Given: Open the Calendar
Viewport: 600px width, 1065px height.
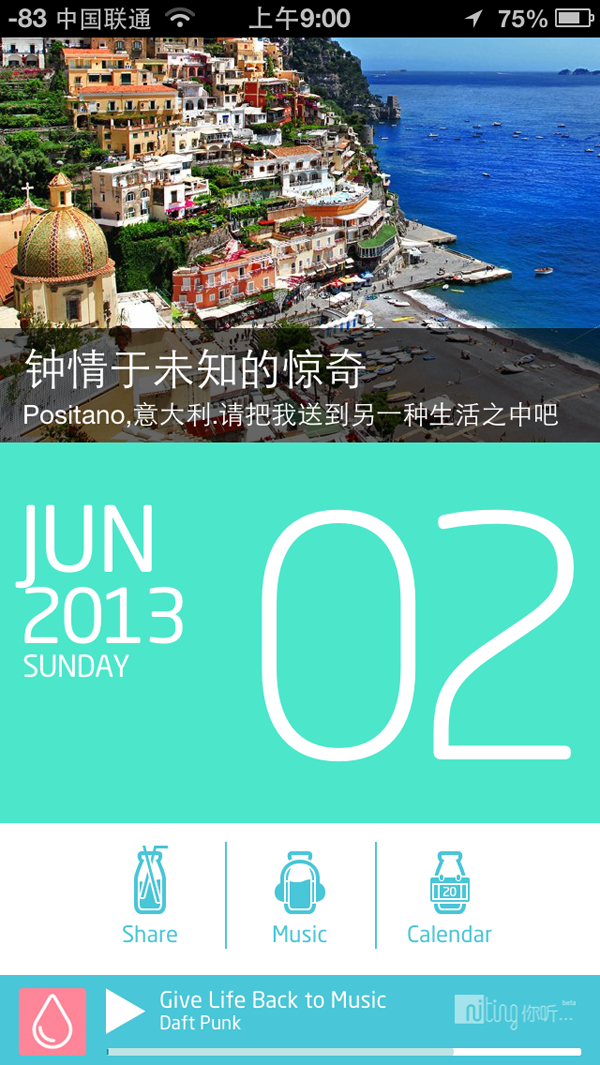Looking at the screenshot, I should click(450, 895).
